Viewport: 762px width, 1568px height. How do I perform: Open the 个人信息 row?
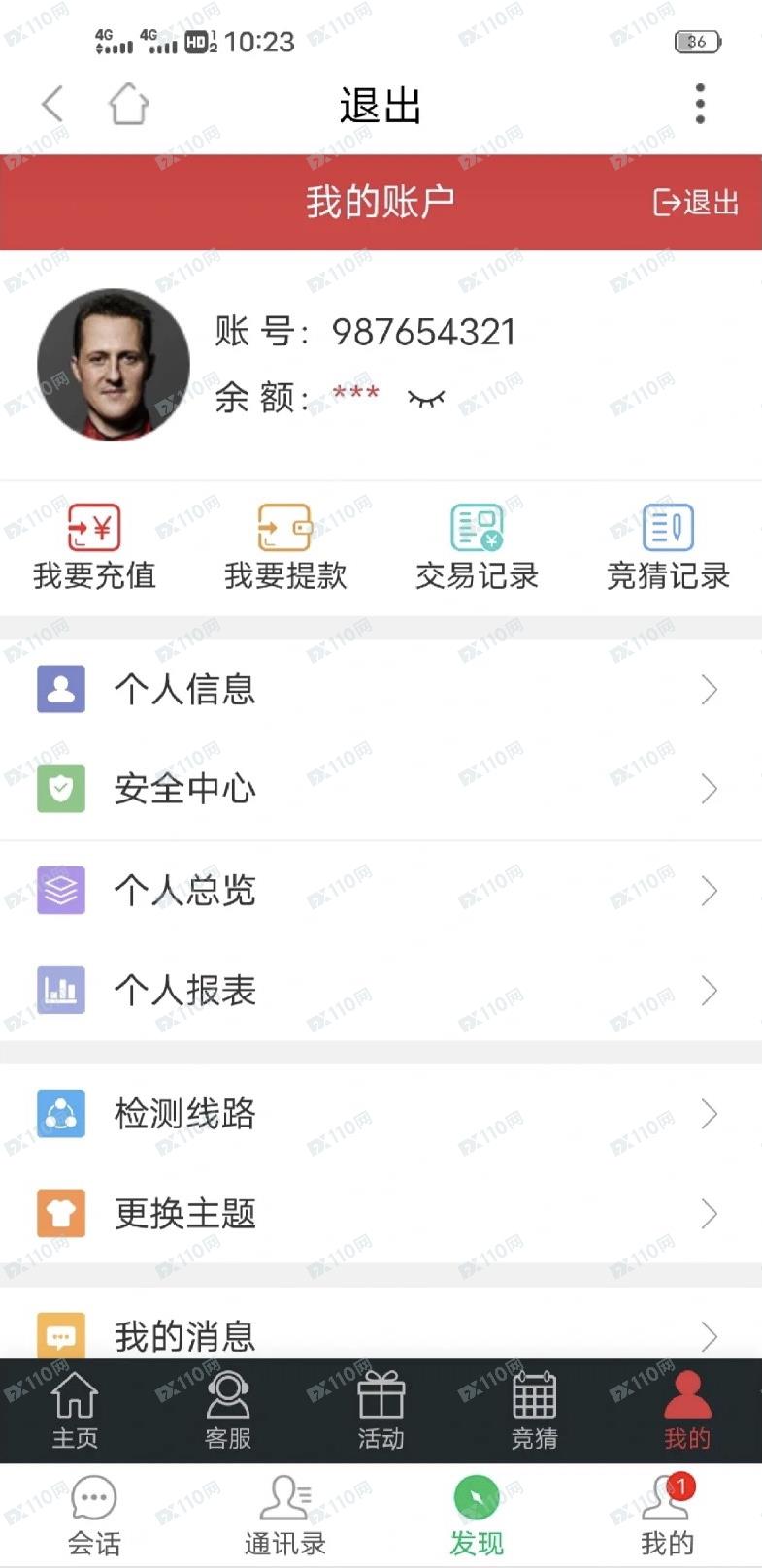click(x=381, y=689)
